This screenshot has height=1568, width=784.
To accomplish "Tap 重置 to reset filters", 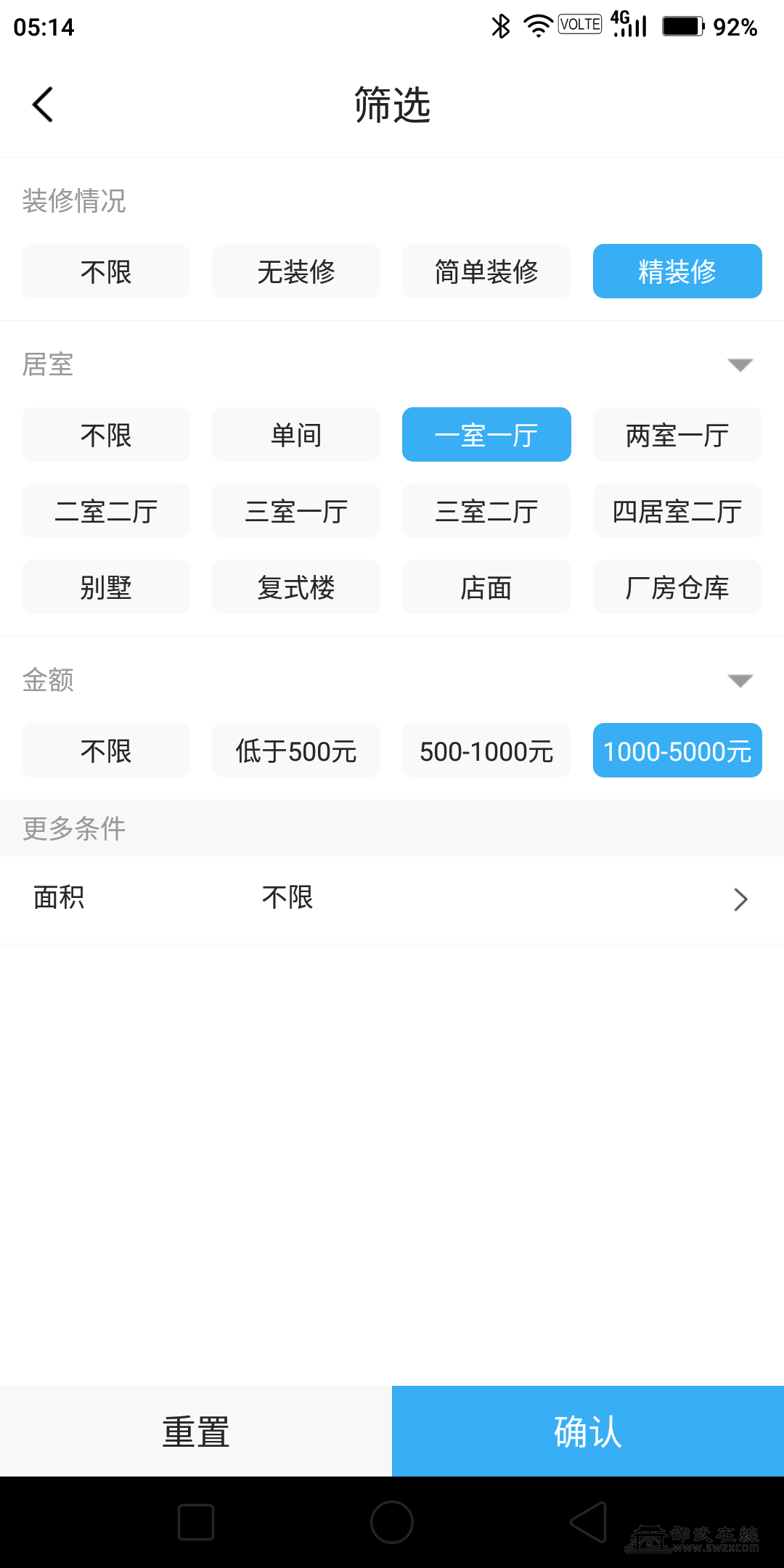I will click(196, 1432).
